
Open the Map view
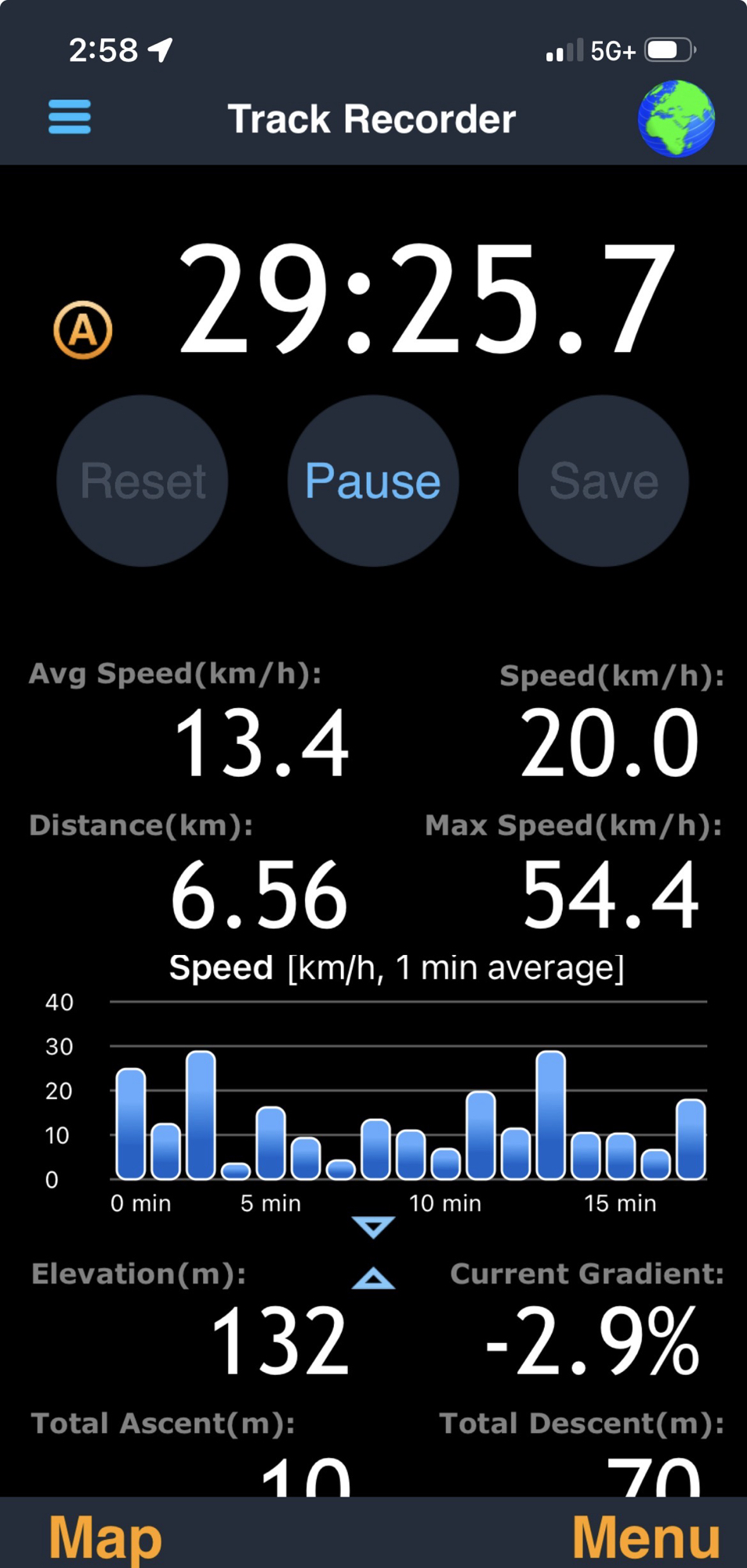[105, 1537]
